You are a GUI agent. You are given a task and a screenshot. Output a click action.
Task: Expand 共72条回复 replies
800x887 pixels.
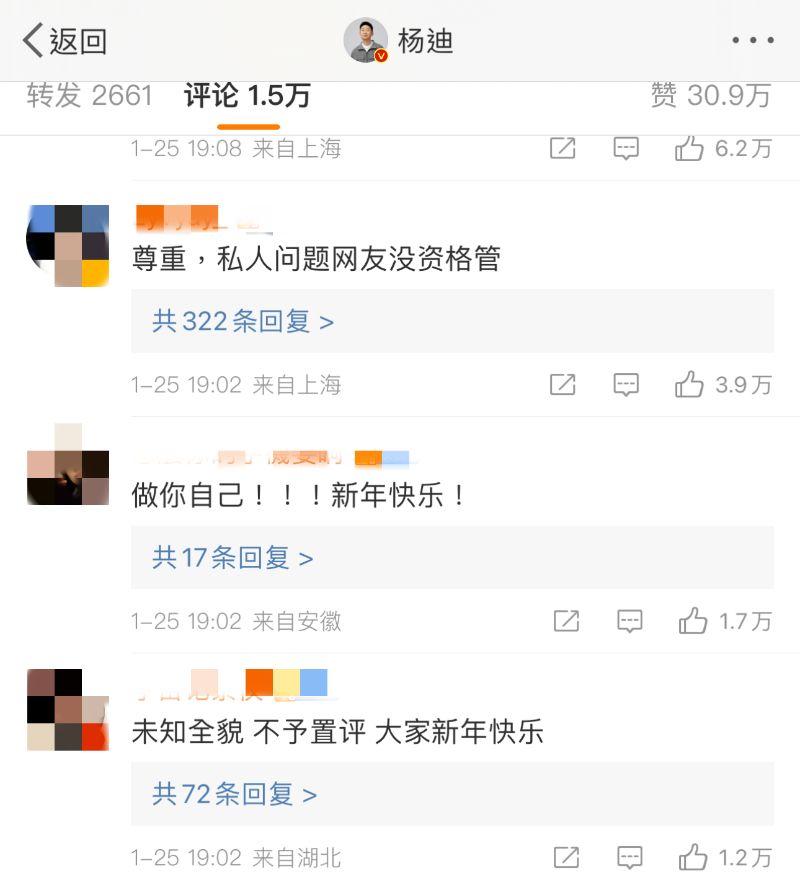click(x=234, y=794)
